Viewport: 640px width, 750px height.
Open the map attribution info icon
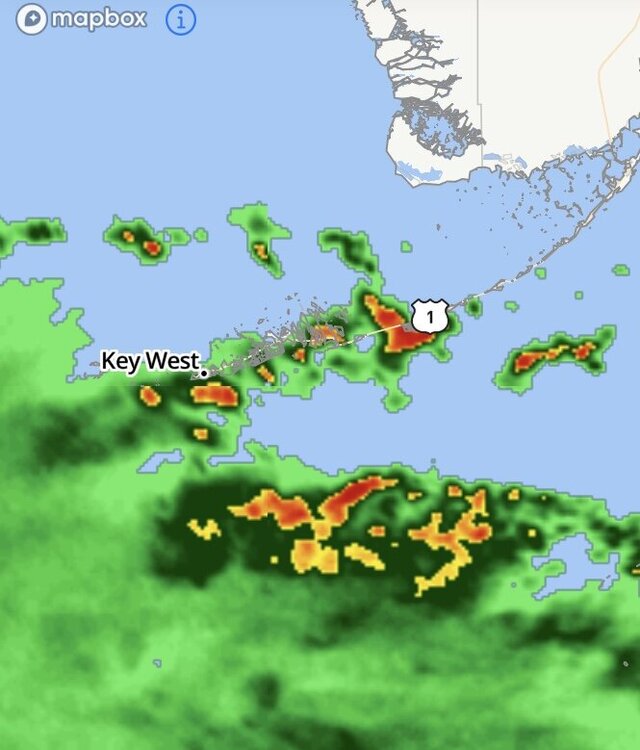tap(181, 19)
